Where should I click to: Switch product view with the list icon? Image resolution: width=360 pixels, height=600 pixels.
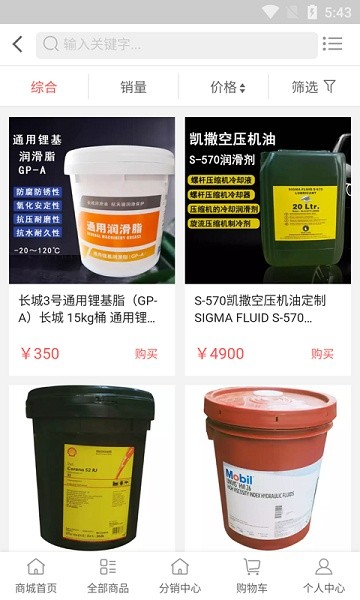(x=332, y=44)
